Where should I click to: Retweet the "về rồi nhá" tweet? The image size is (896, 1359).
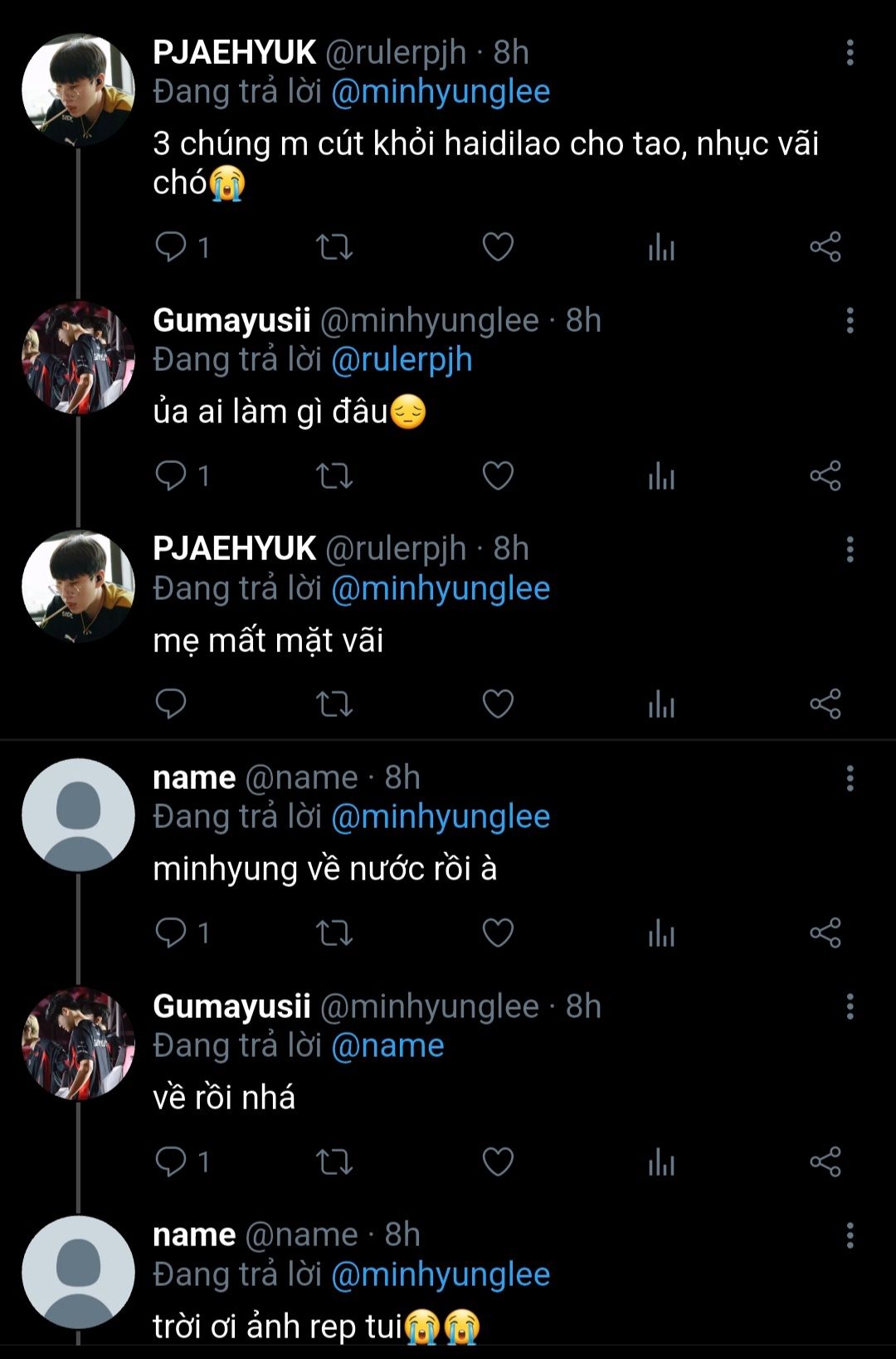[x=334, y=1162]
